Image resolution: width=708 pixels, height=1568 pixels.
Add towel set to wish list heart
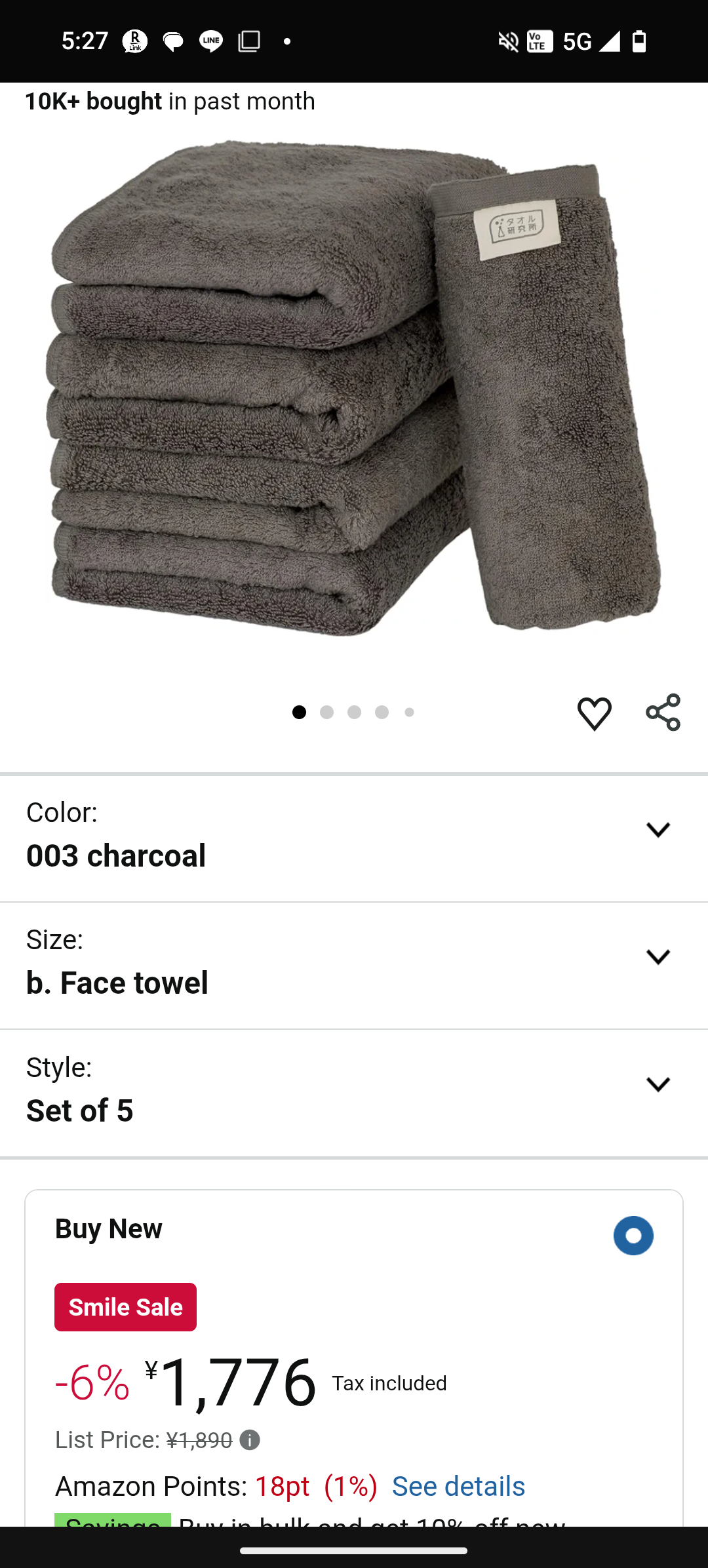(594, 713)
